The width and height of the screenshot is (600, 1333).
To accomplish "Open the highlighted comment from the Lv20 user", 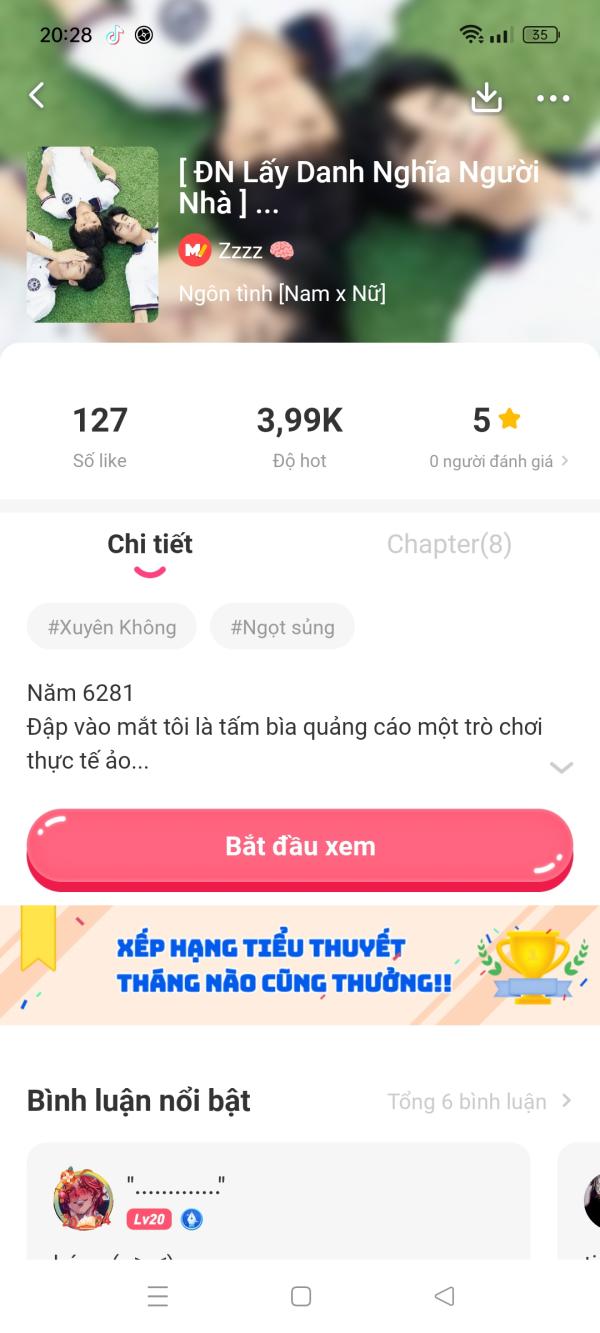I will click(278, 1200).
